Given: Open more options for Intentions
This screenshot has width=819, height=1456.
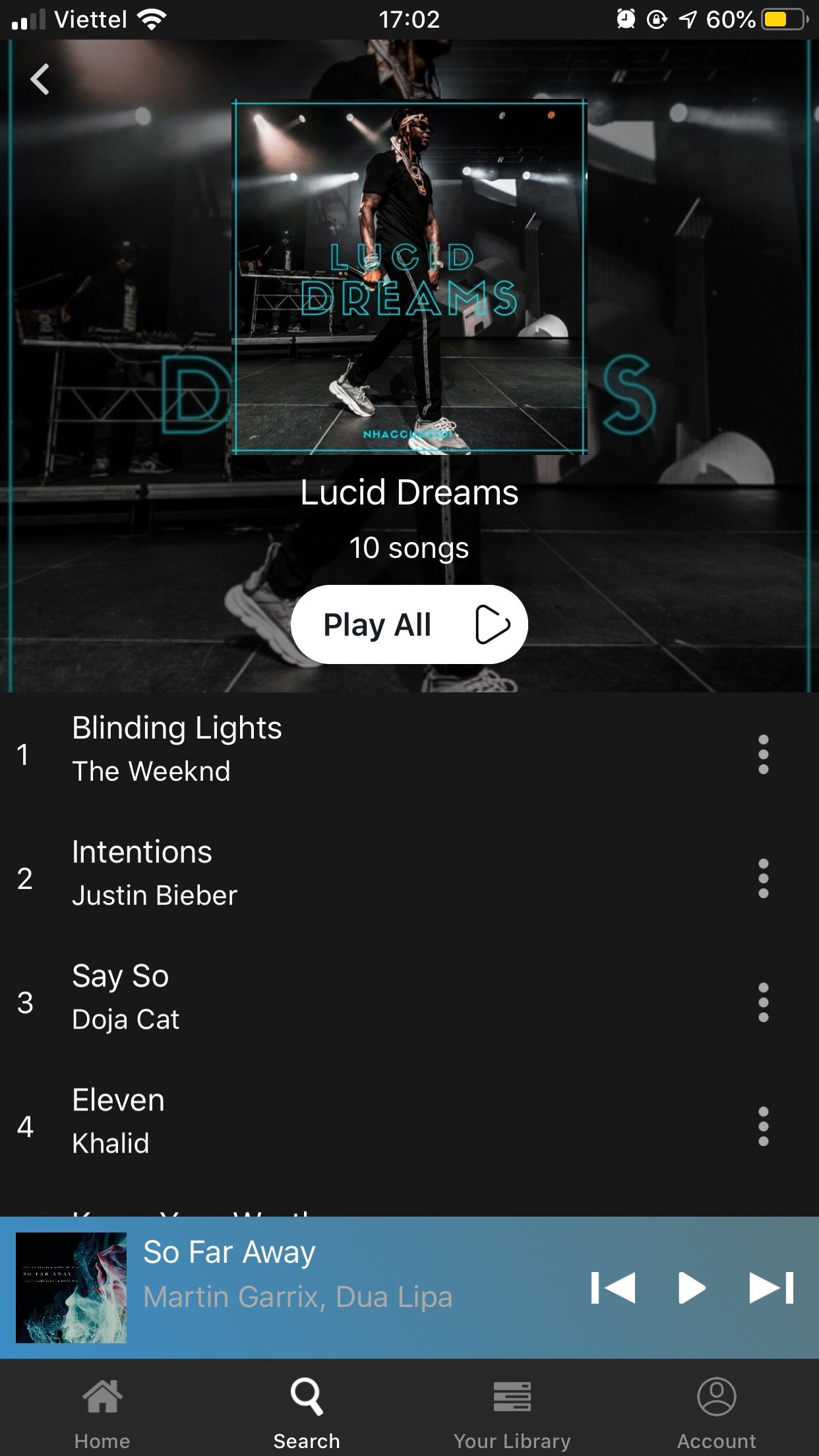Looking at the screenshot, I should pyautogui.click(x=763, y=878).
